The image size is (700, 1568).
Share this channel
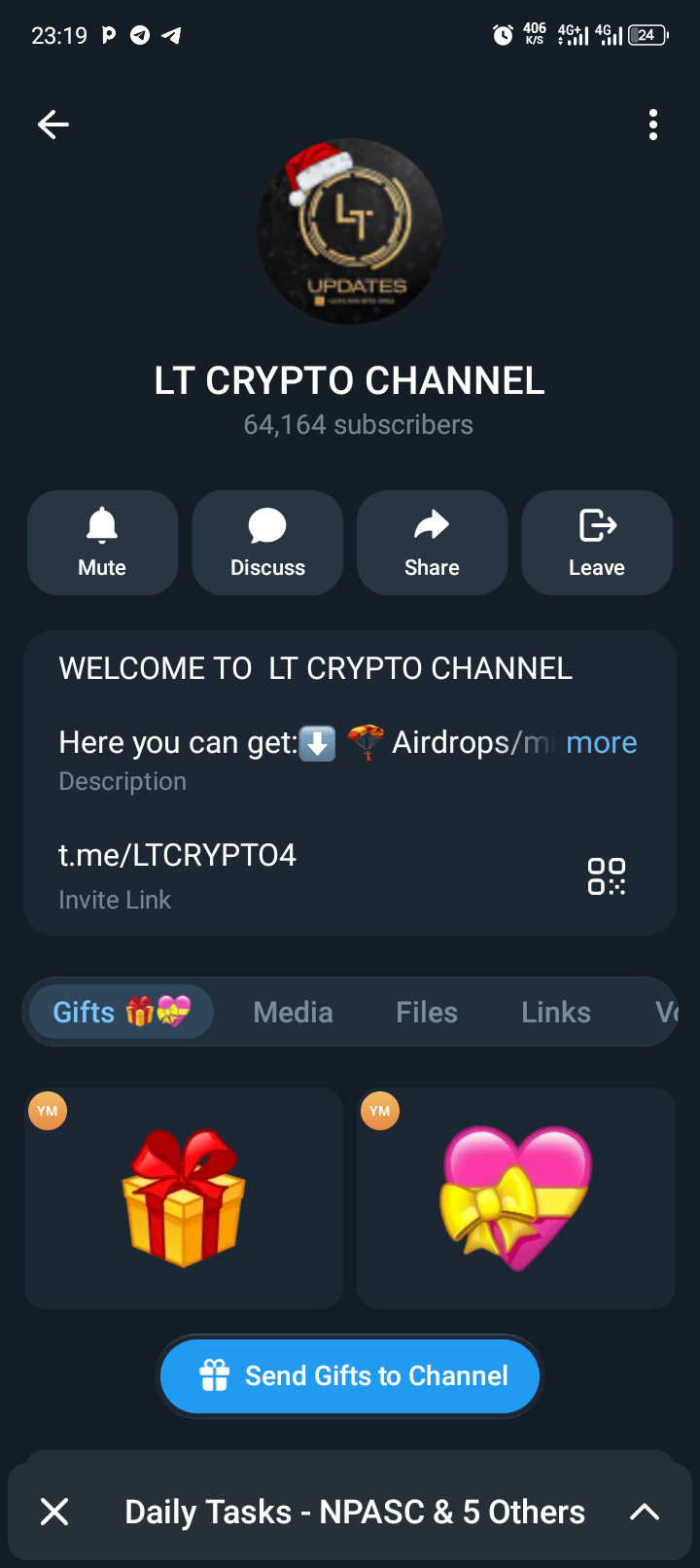(x=432, y=542)
